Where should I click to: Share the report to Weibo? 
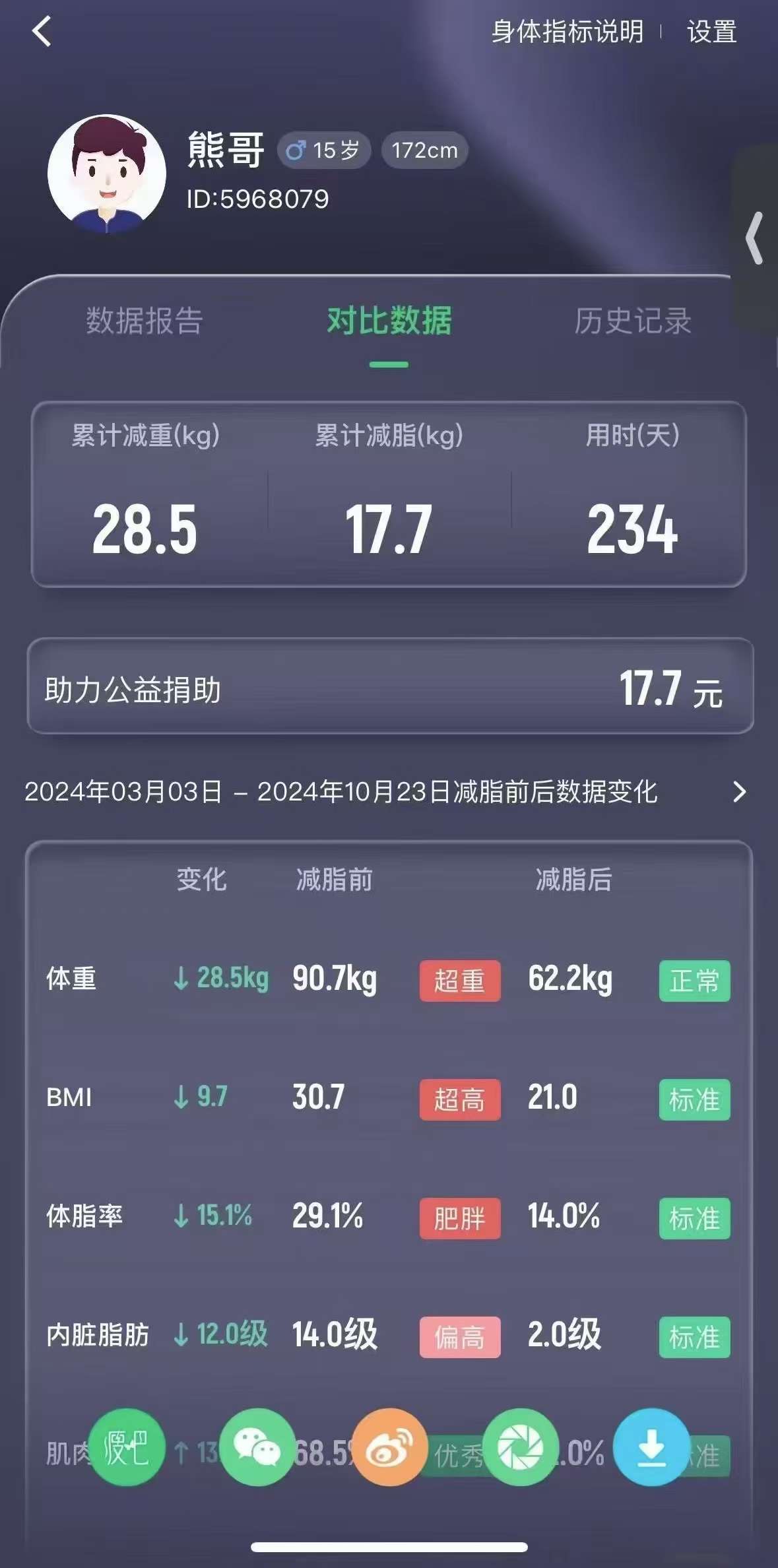pos(389,1447)
